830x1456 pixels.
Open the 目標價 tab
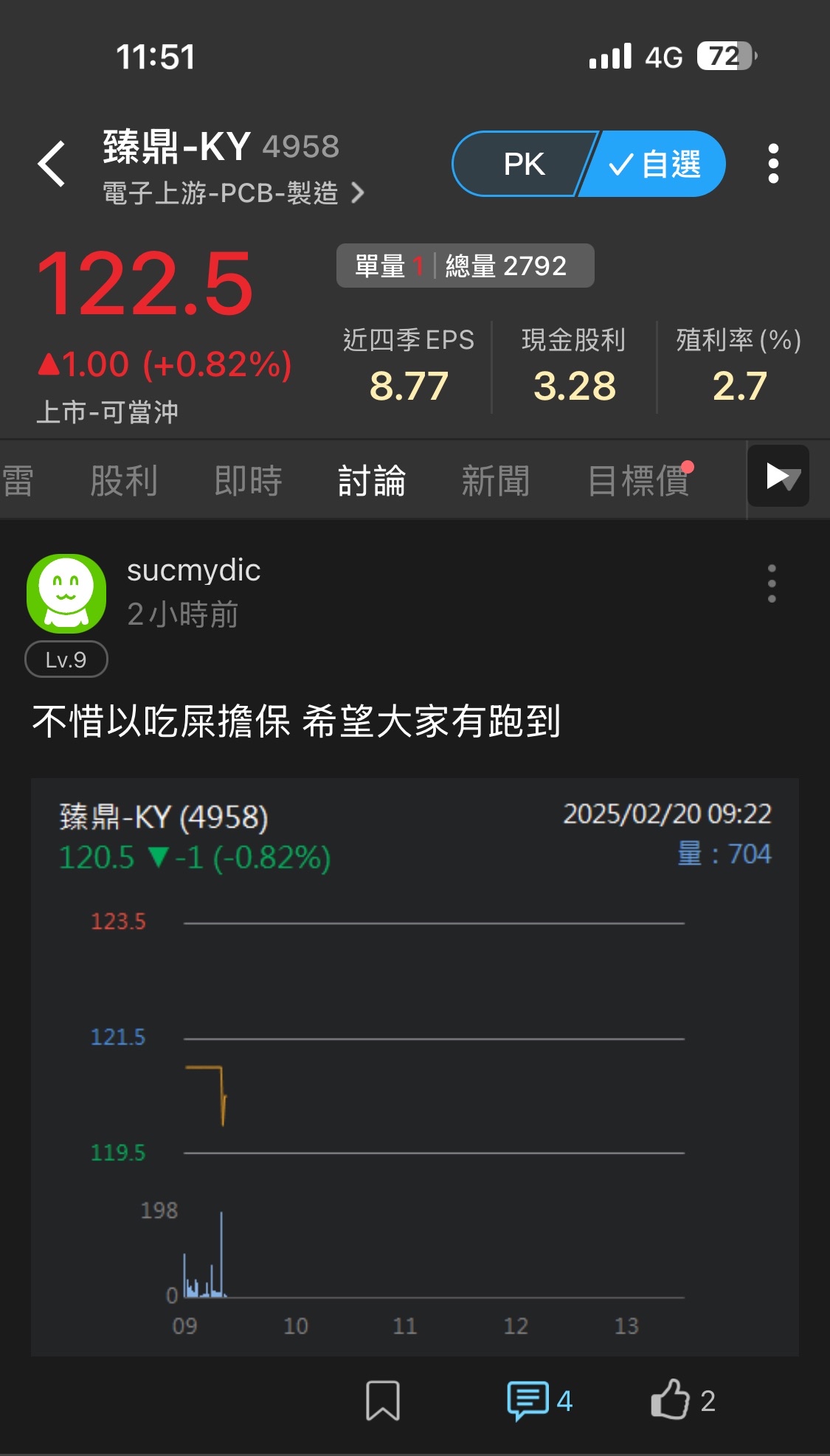(x=637, y=481)
